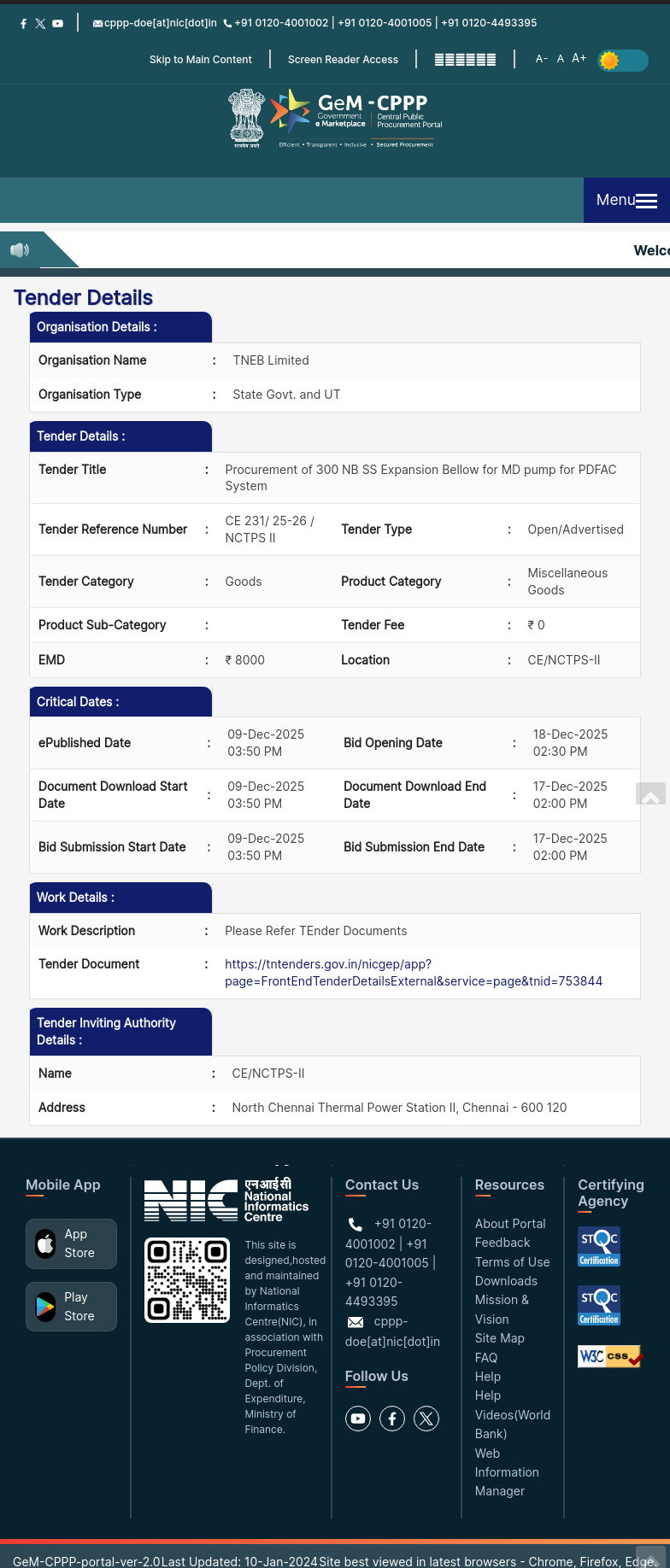Decrease font size with A-
Screen dimensions: 670x1568
541,59
